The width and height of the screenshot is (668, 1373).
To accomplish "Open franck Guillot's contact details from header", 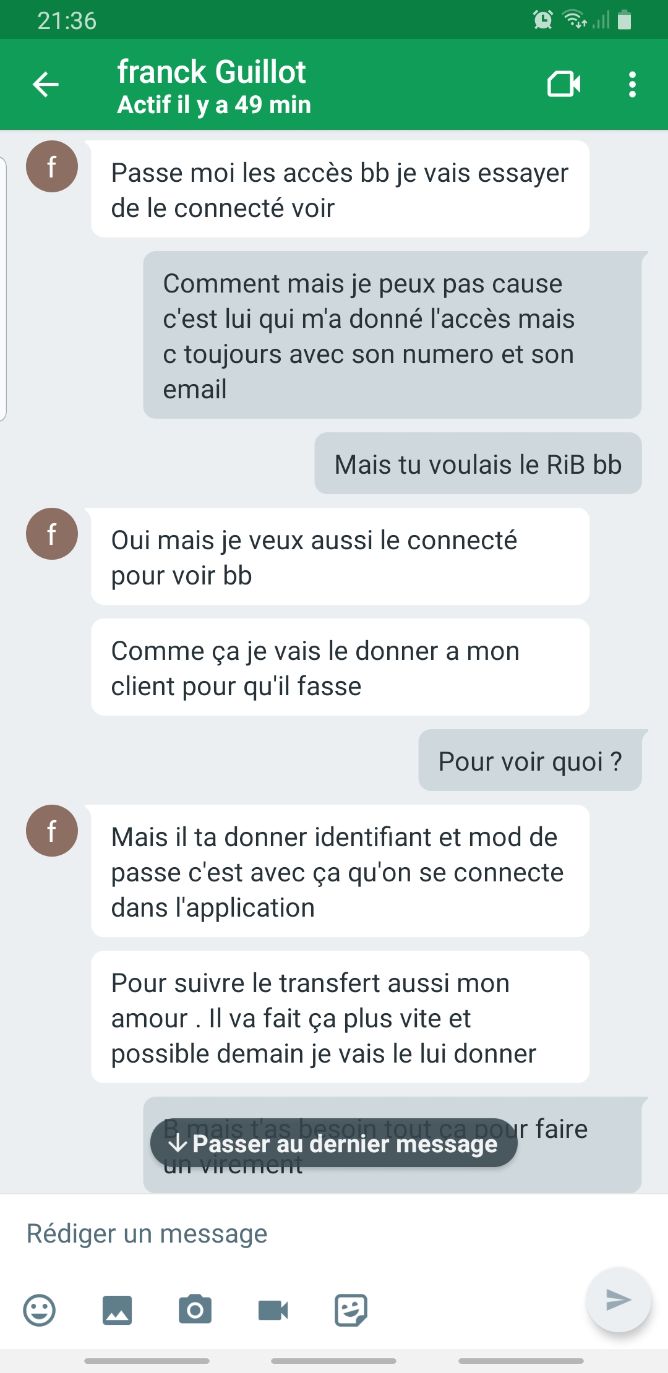I will pos(213,86).
